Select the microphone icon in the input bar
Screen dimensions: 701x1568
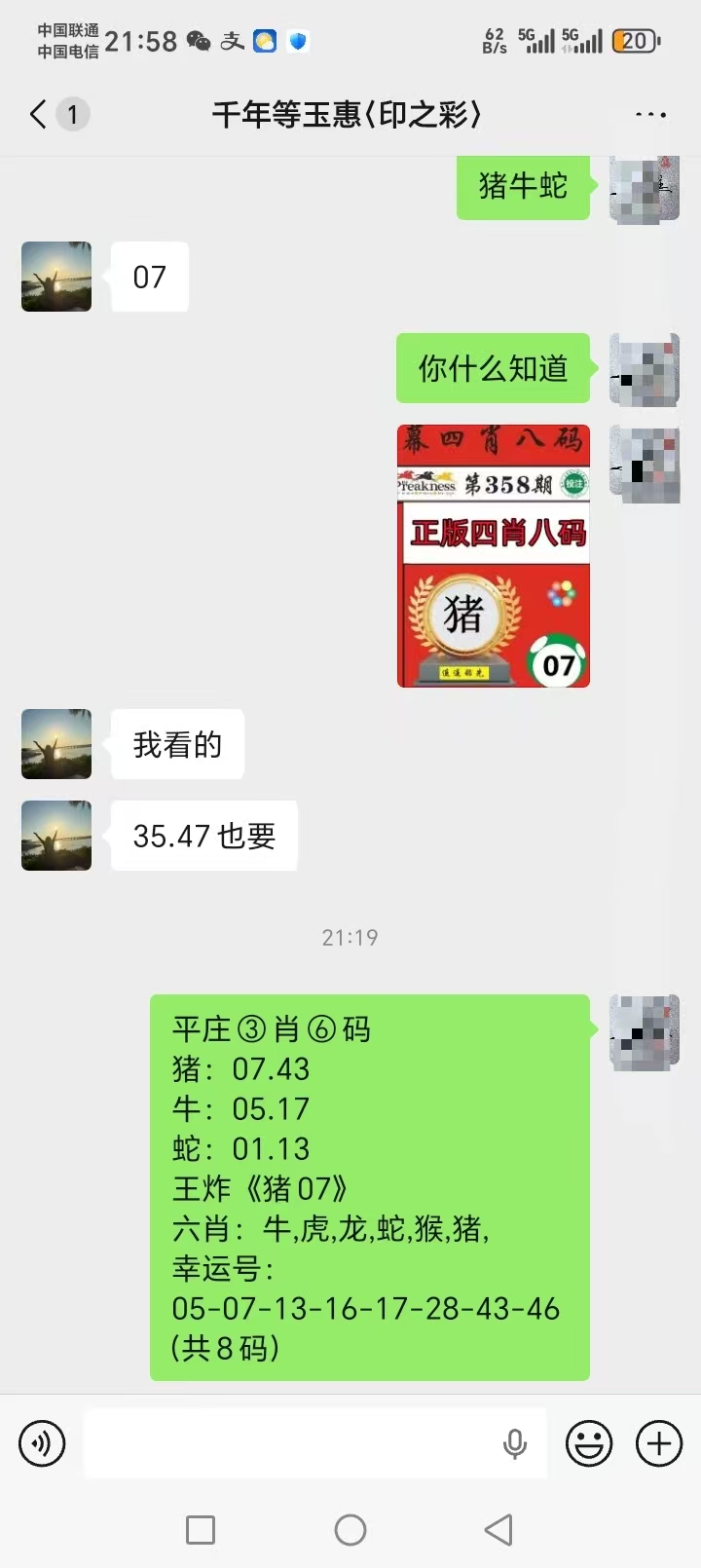(515, 1443)
